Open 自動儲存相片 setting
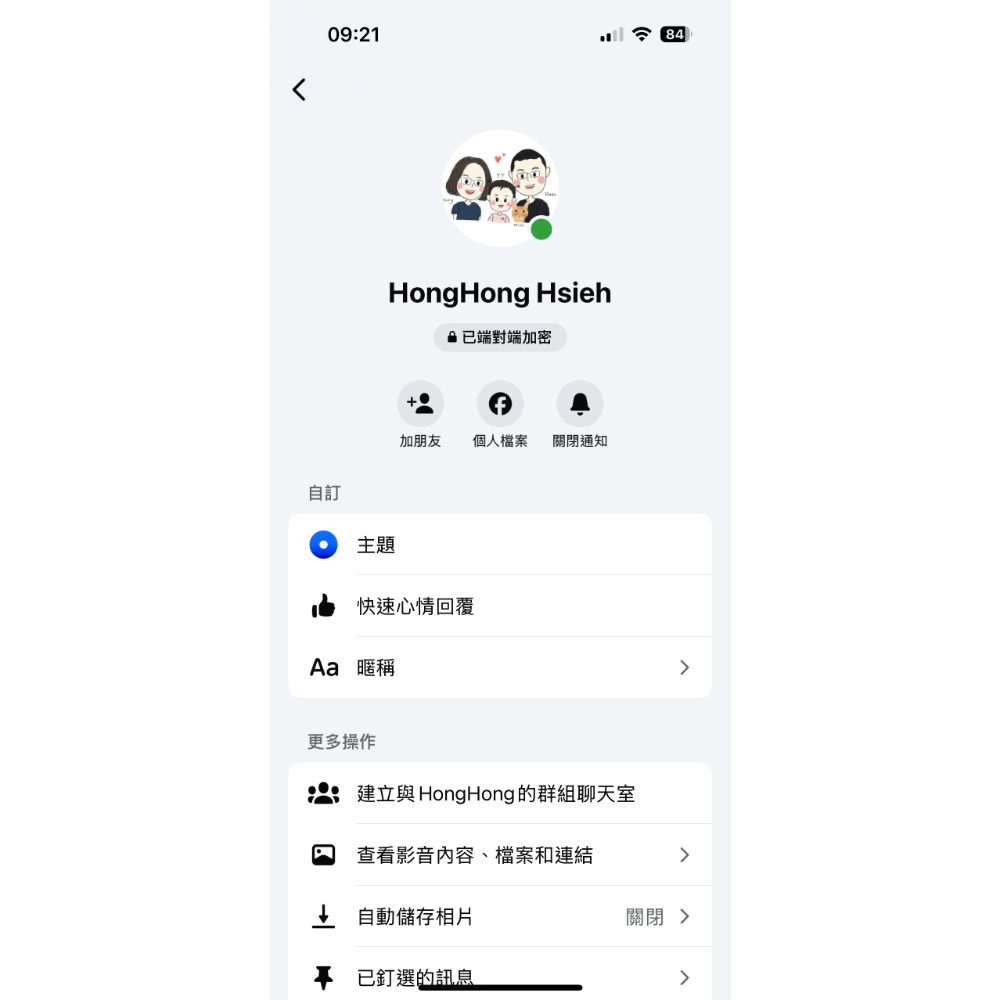This screenshot has height=1000, width=1000. point(500,916)
